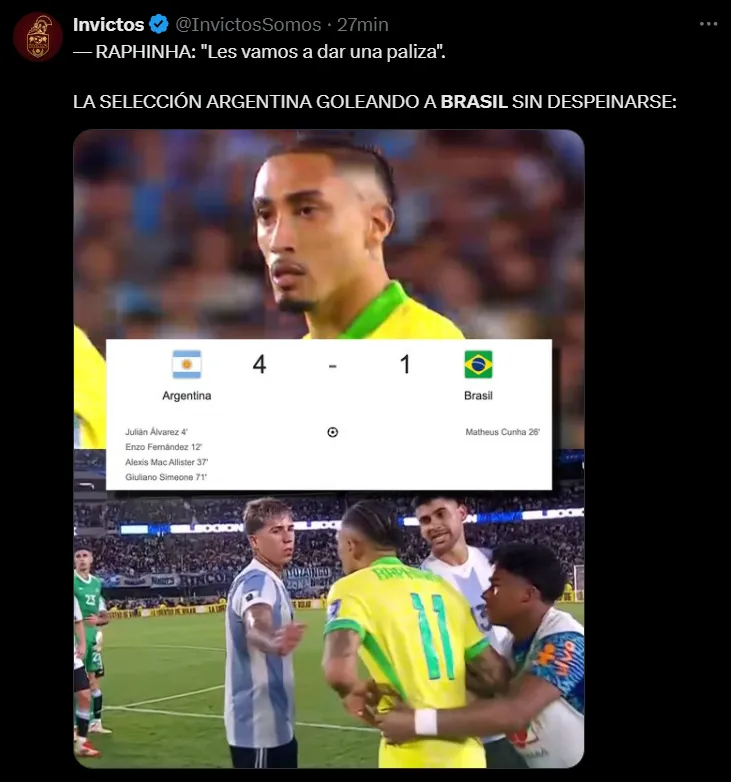Viewport: 731px width, 782px height.
Task: Open the 27min tweet timestamp
Action: (x=363, y=24)
